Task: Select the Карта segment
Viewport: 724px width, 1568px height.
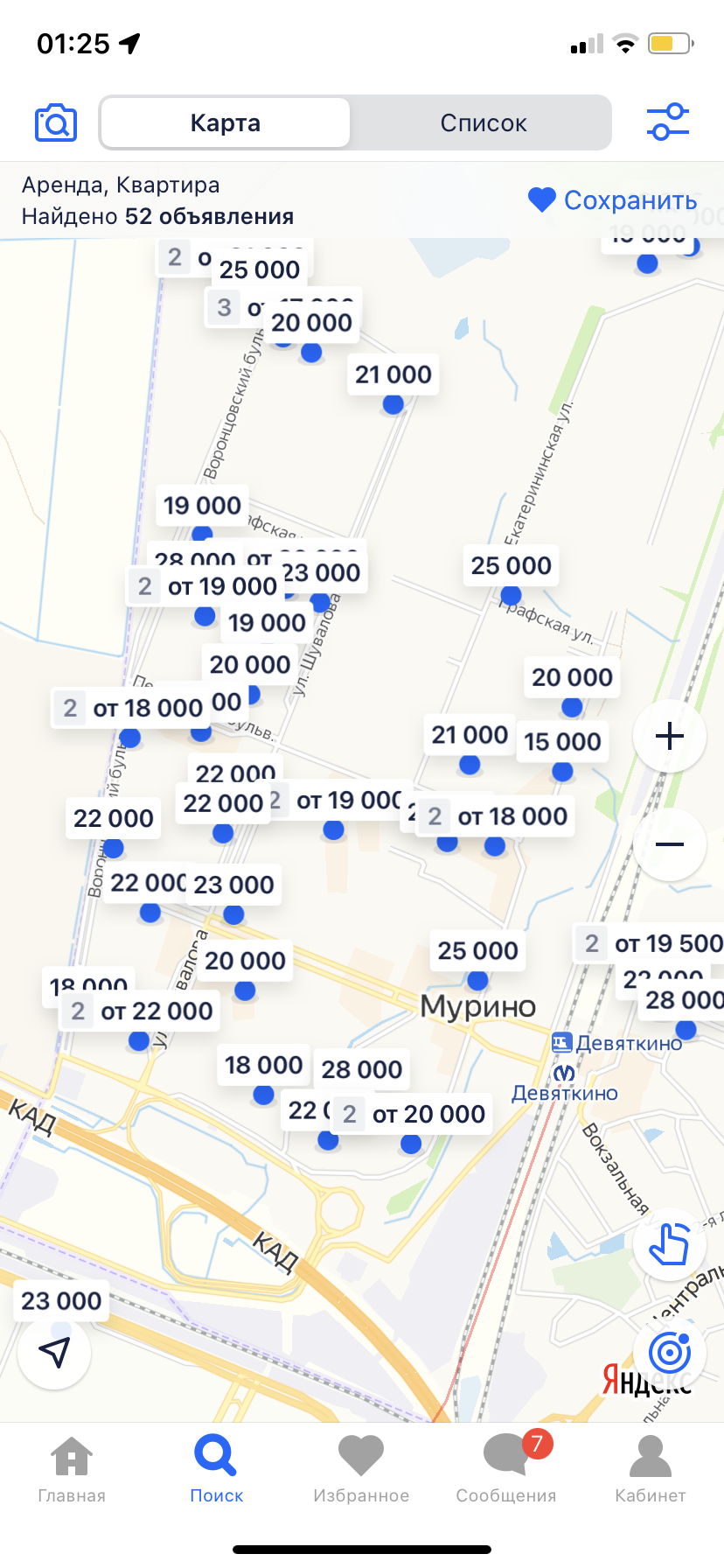Action: click(226, 123)
